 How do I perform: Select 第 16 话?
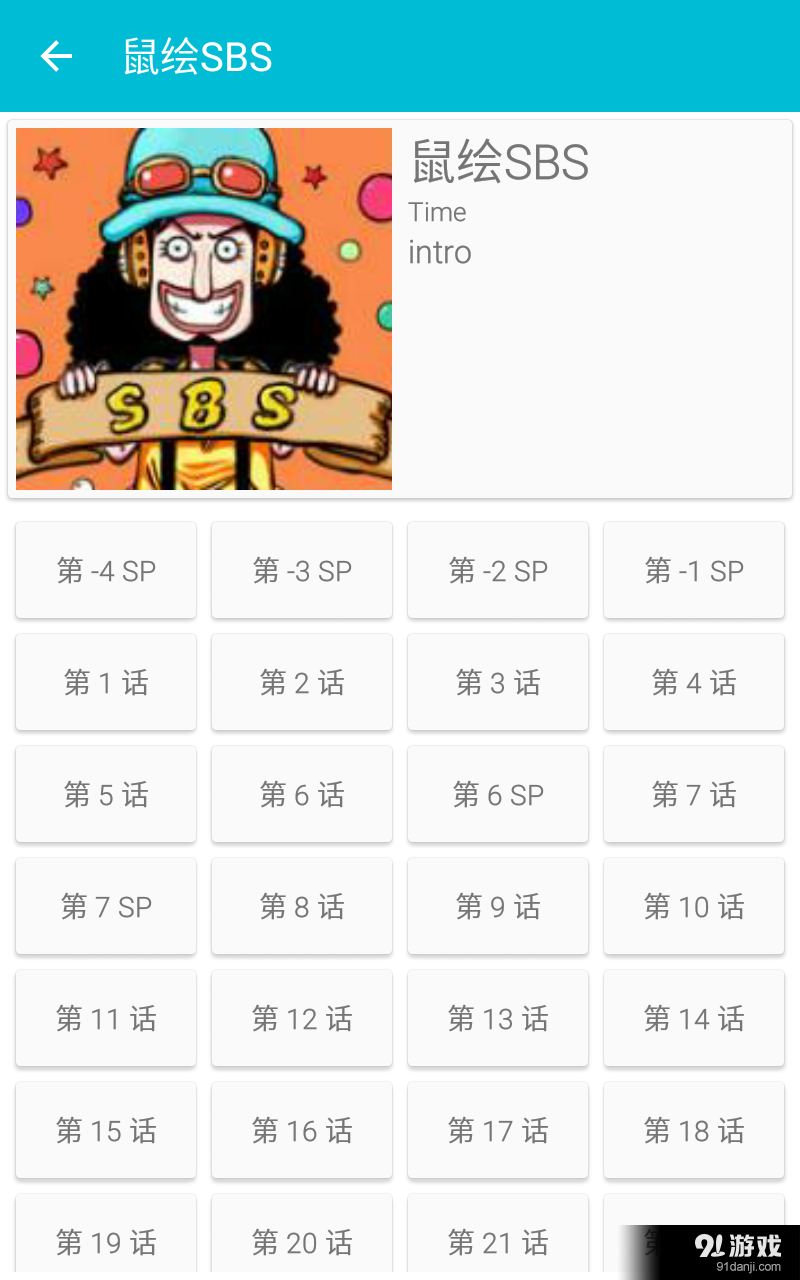(x=302, y=1130)
